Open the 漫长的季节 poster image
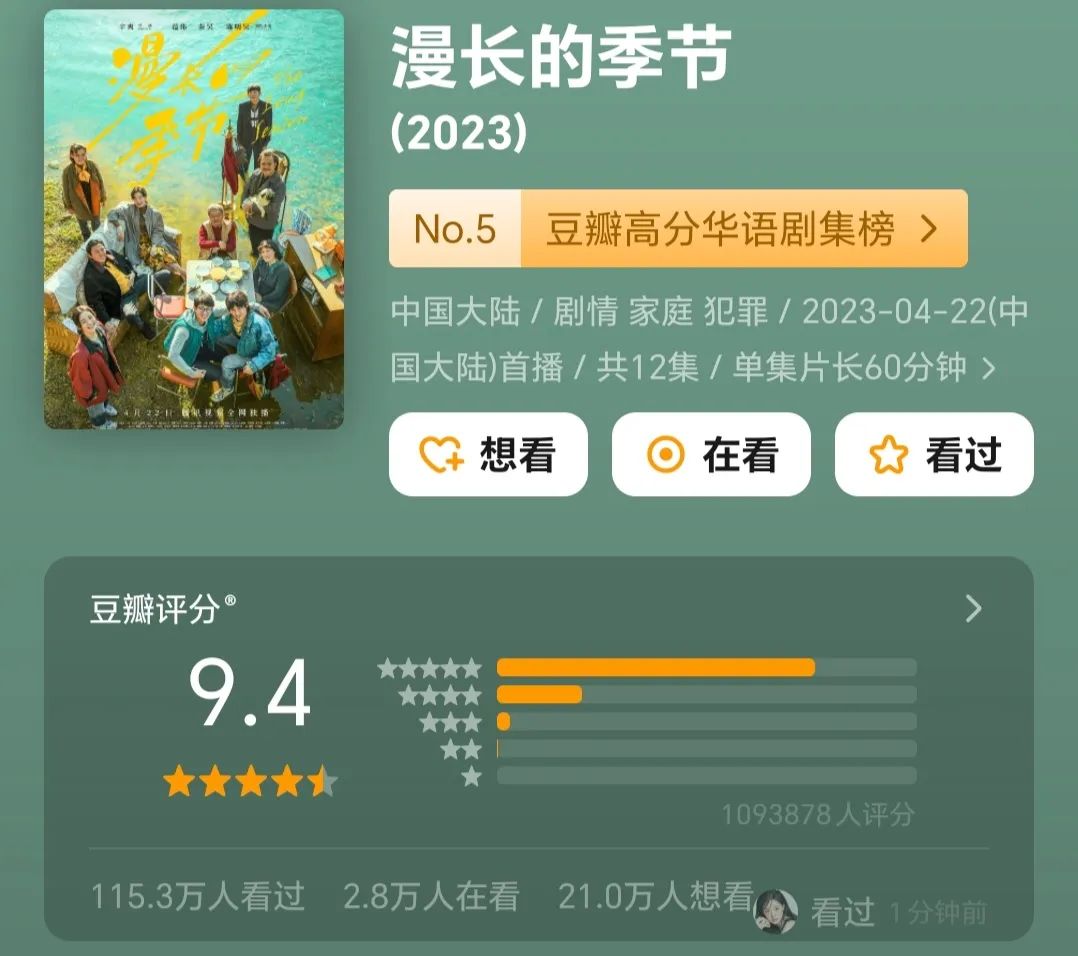The image size is (1078, 956). click(x=193, y=219)
